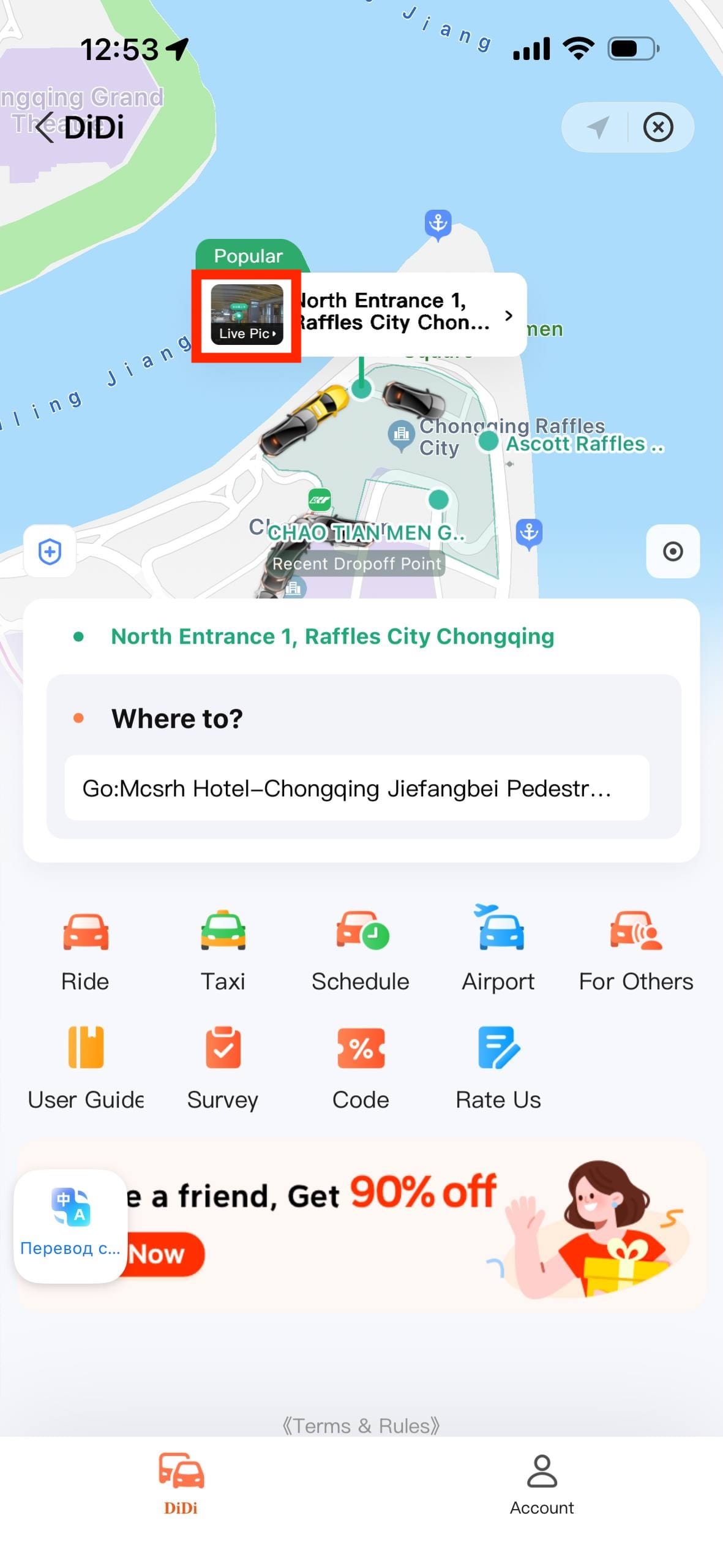This screenshot has height=1568, width=723.
Task: Switch to the Account tab
Action: [x=542, y=1485]
